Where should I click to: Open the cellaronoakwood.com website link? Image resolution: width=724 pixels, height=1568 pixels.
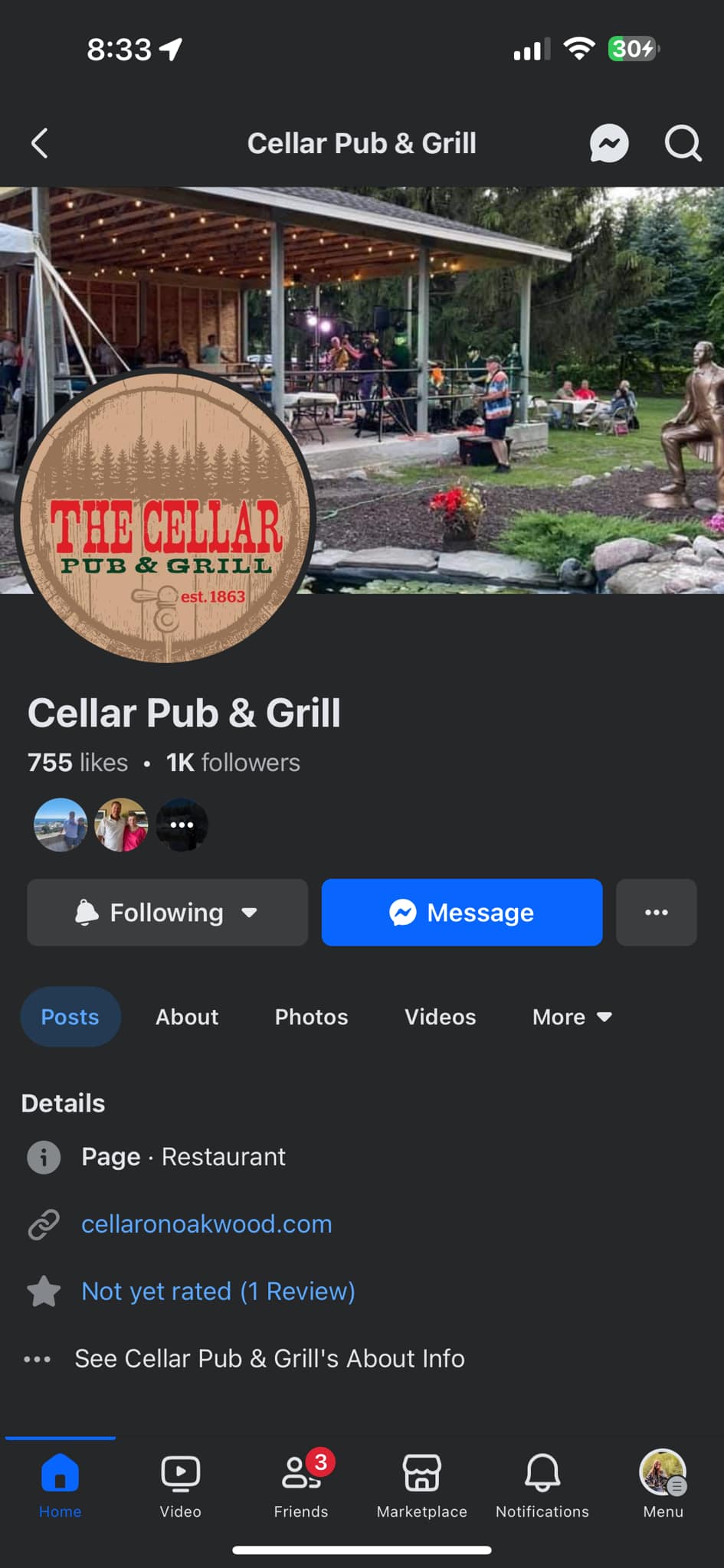coord(207,1223)
